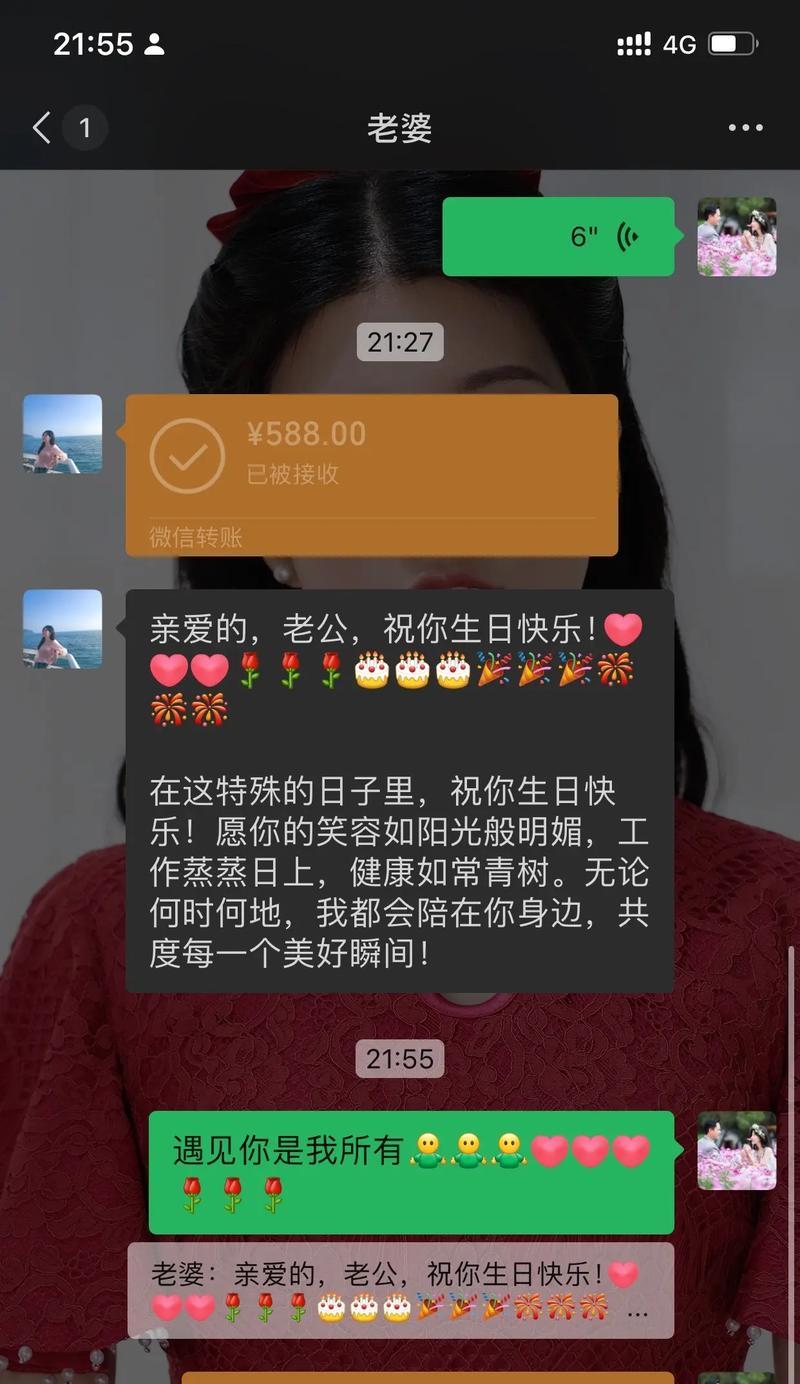Screen dimensions: 800x1384
Task: Open wife's avatar beside the birthday message
Action: click(63, 629)
